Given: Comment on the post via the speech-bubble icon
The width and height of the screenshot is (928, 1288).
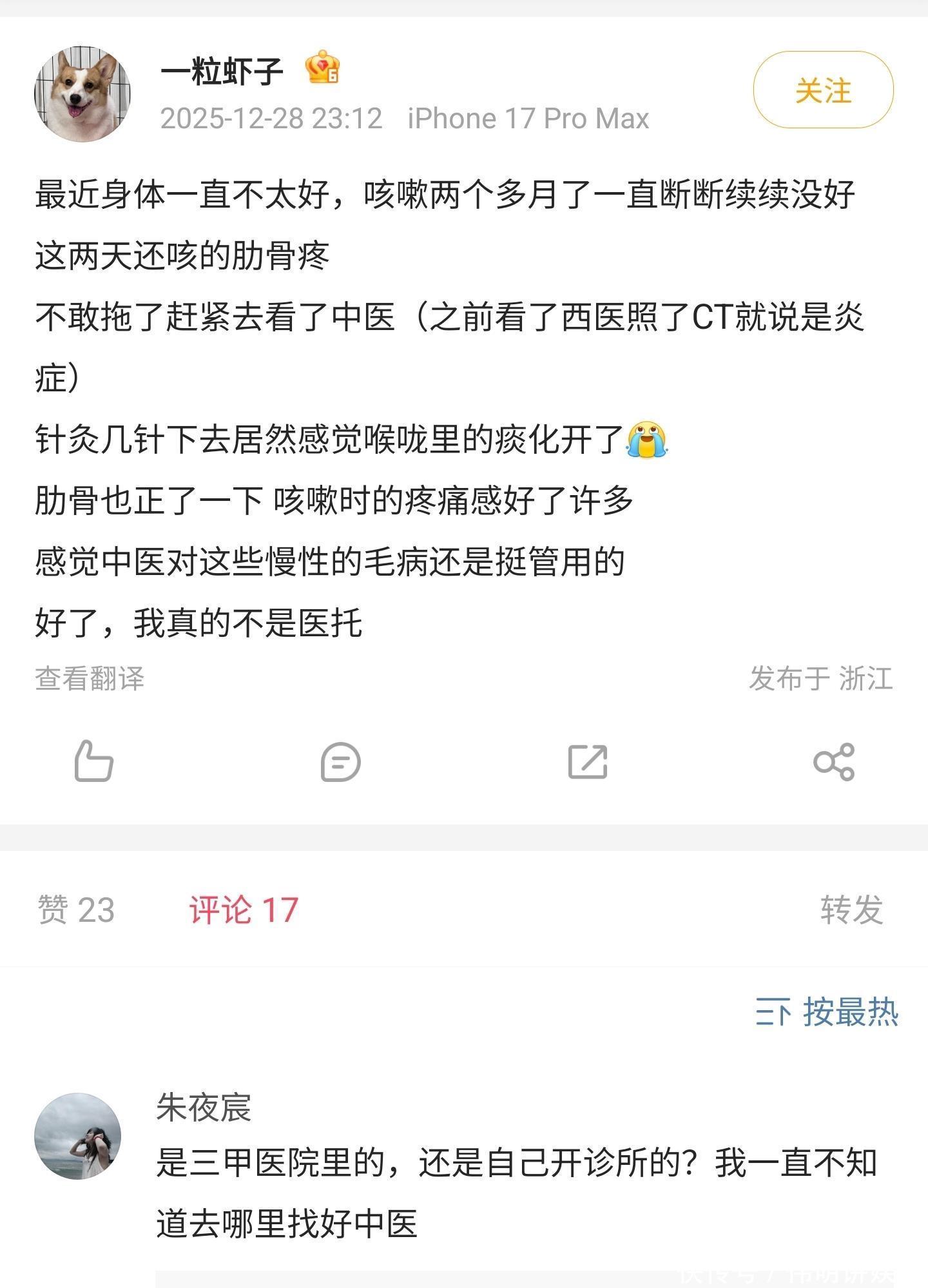Looking at the screenshot, I should point(340,761).
